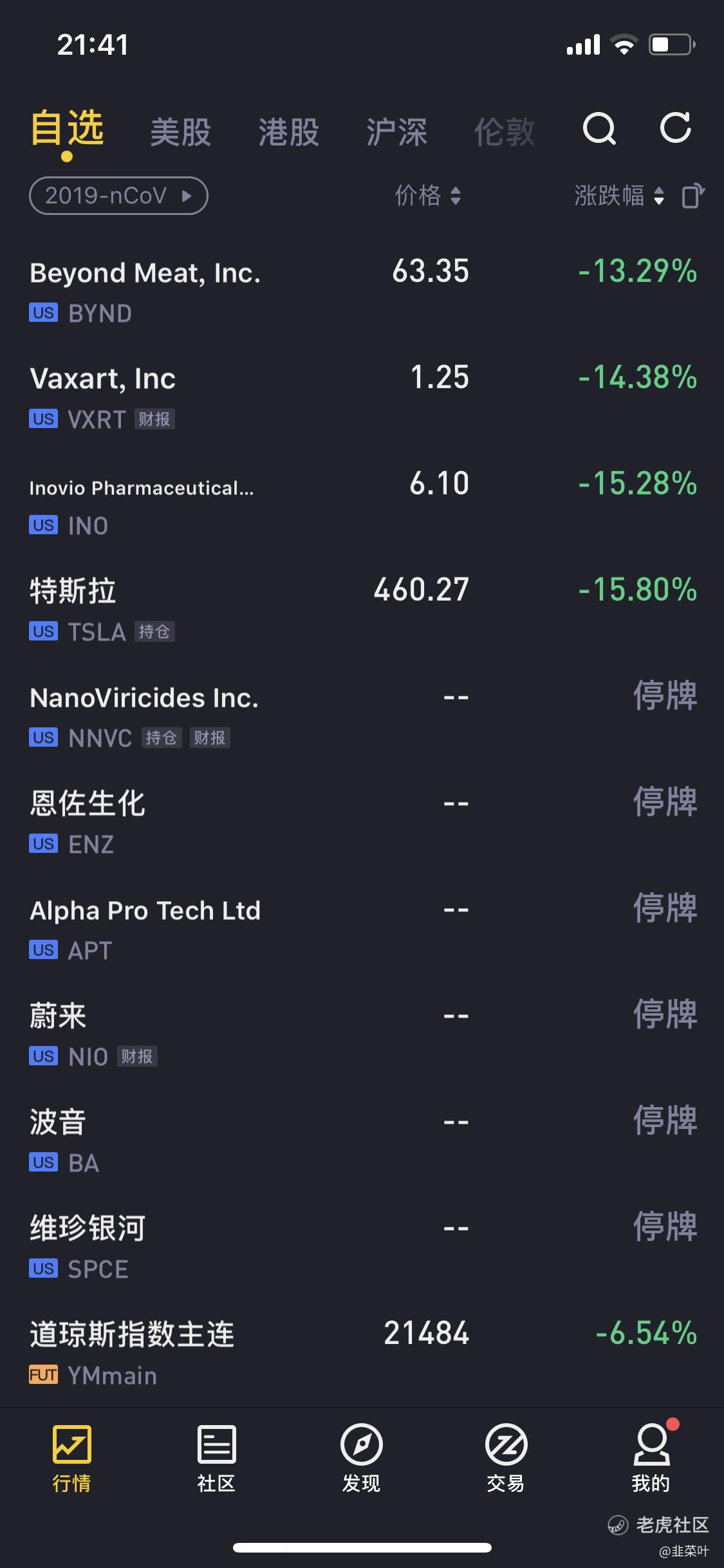Expand the 2019-nCoV group selector
Image resolution: width=724 pixels, height=1568 pixels.
[118, 196]
